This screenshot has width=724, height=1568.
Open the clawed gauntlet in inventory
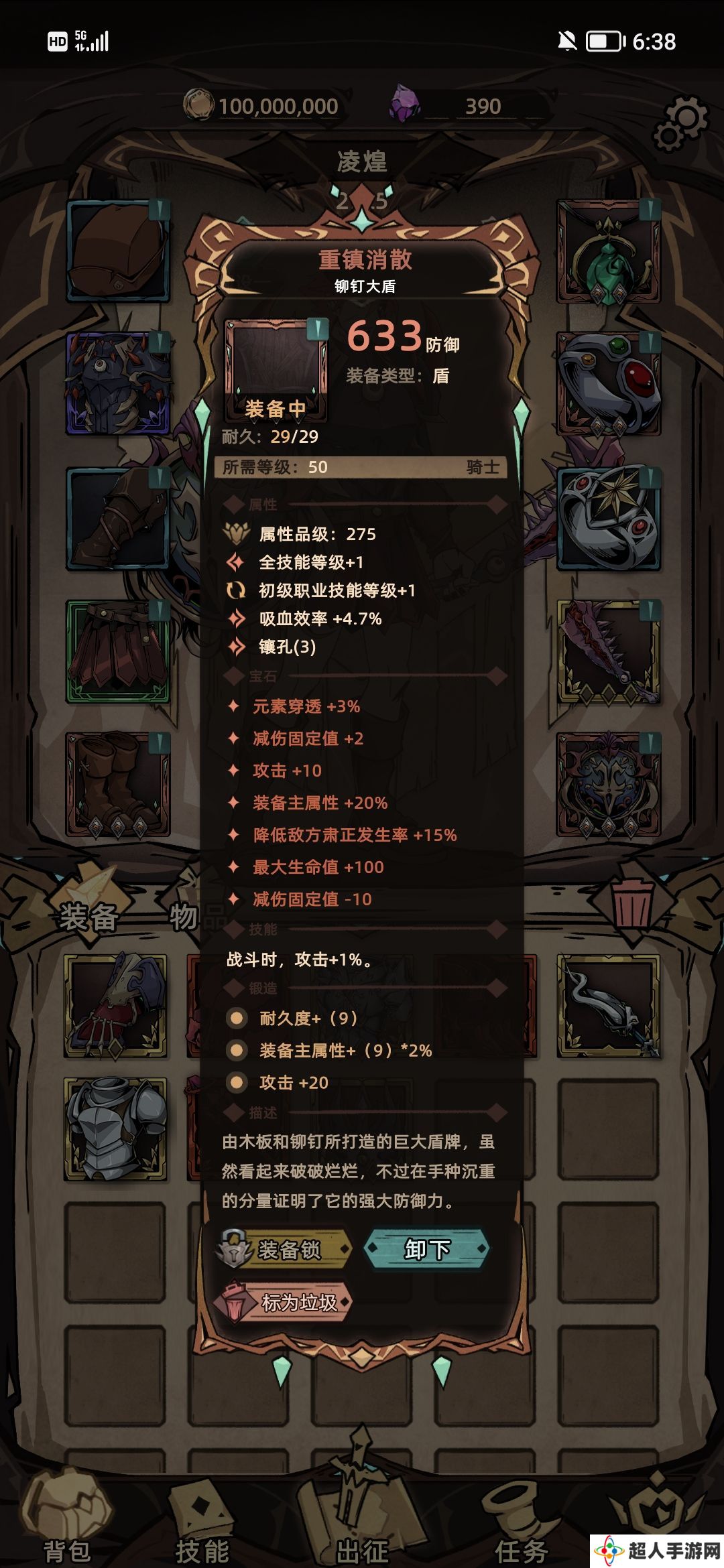[x=115, y=1006]
